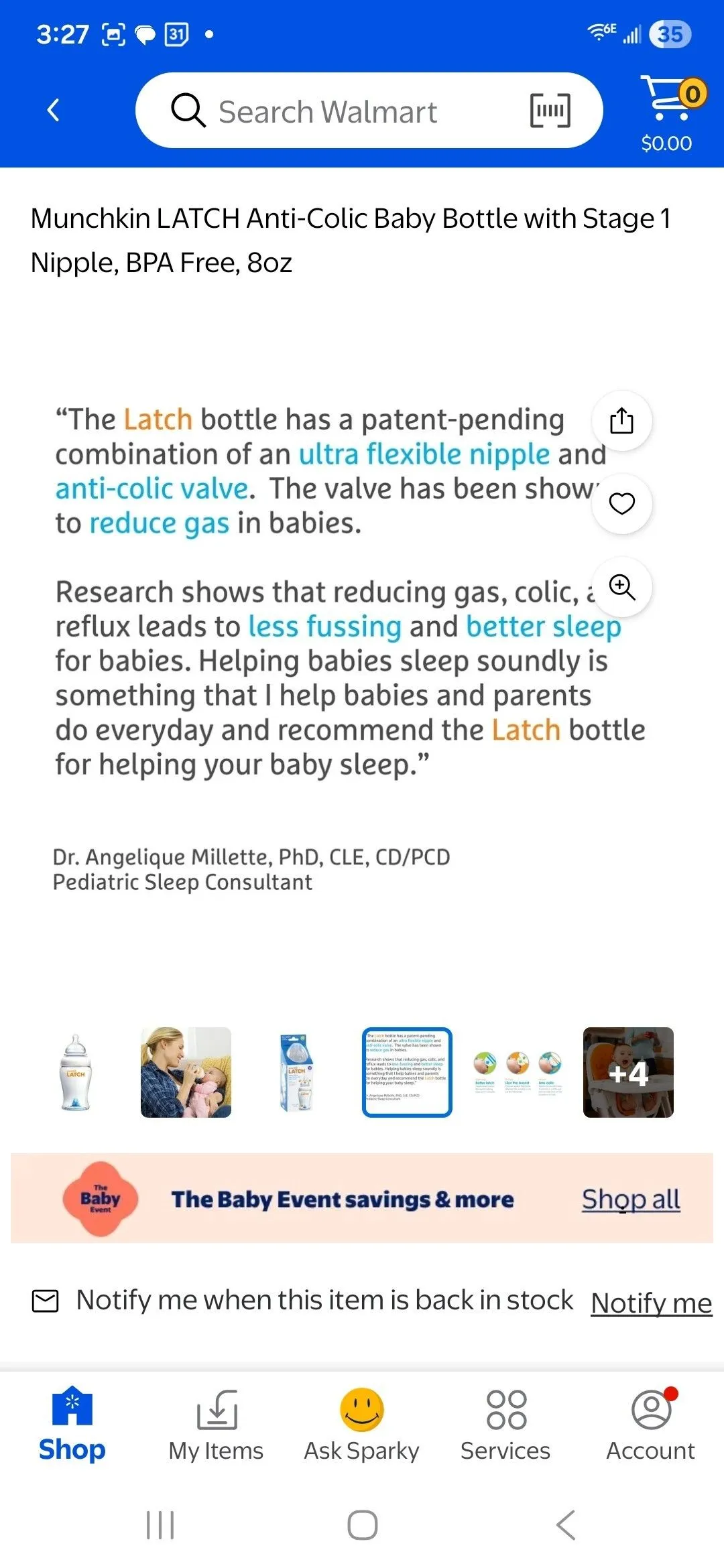724x1568 pixels.
Task: View the mother feeding baby thumbnail
Action: [x=186, y=1072]
